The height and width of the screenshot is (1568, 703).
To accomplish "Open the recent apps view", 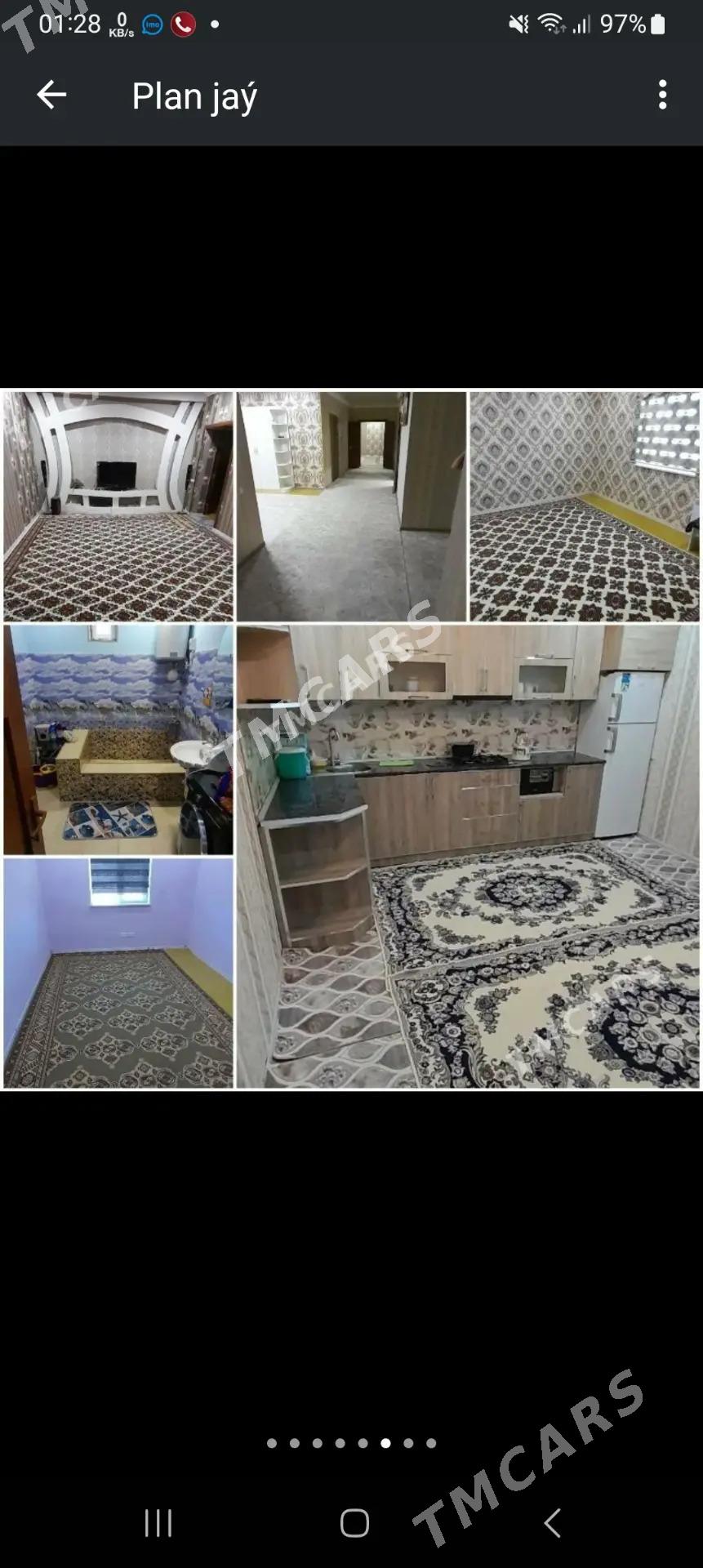I will point(158,1523).
